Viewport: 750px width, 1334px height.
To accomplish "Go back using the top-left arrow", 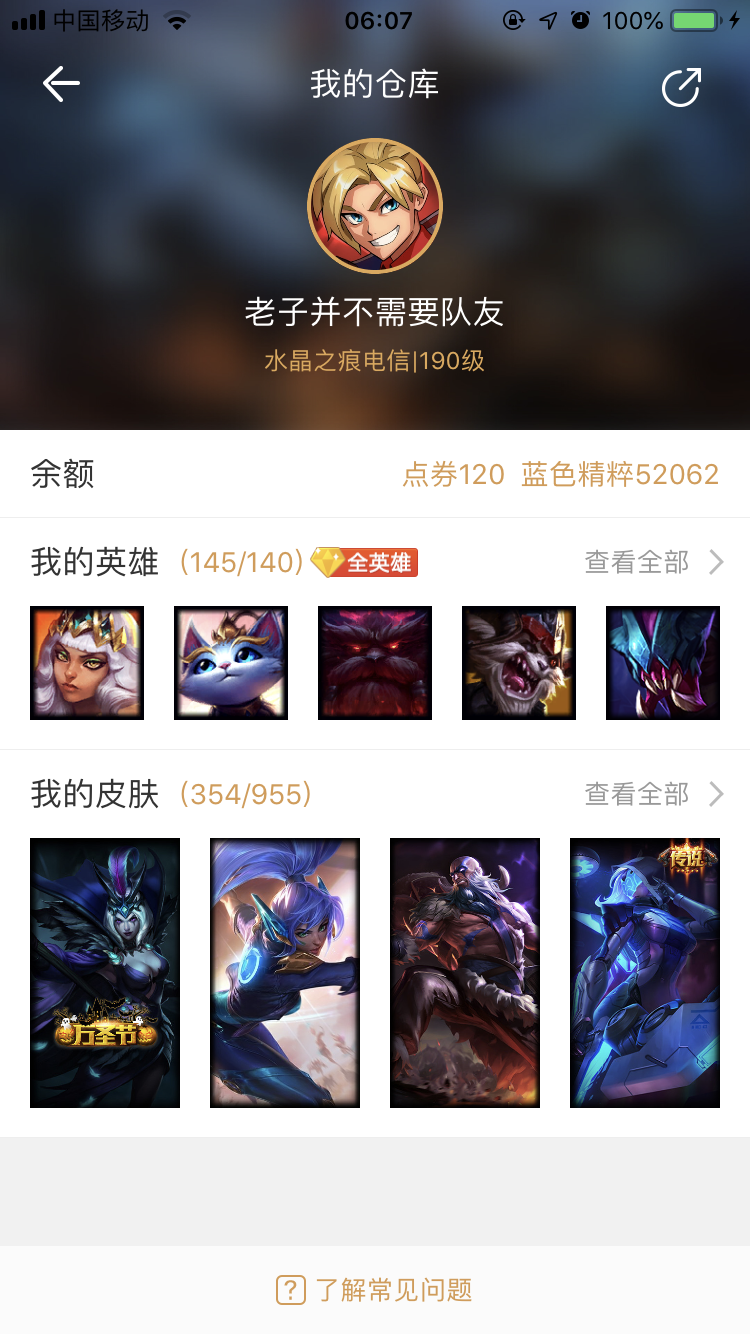I will pos(61,84).
